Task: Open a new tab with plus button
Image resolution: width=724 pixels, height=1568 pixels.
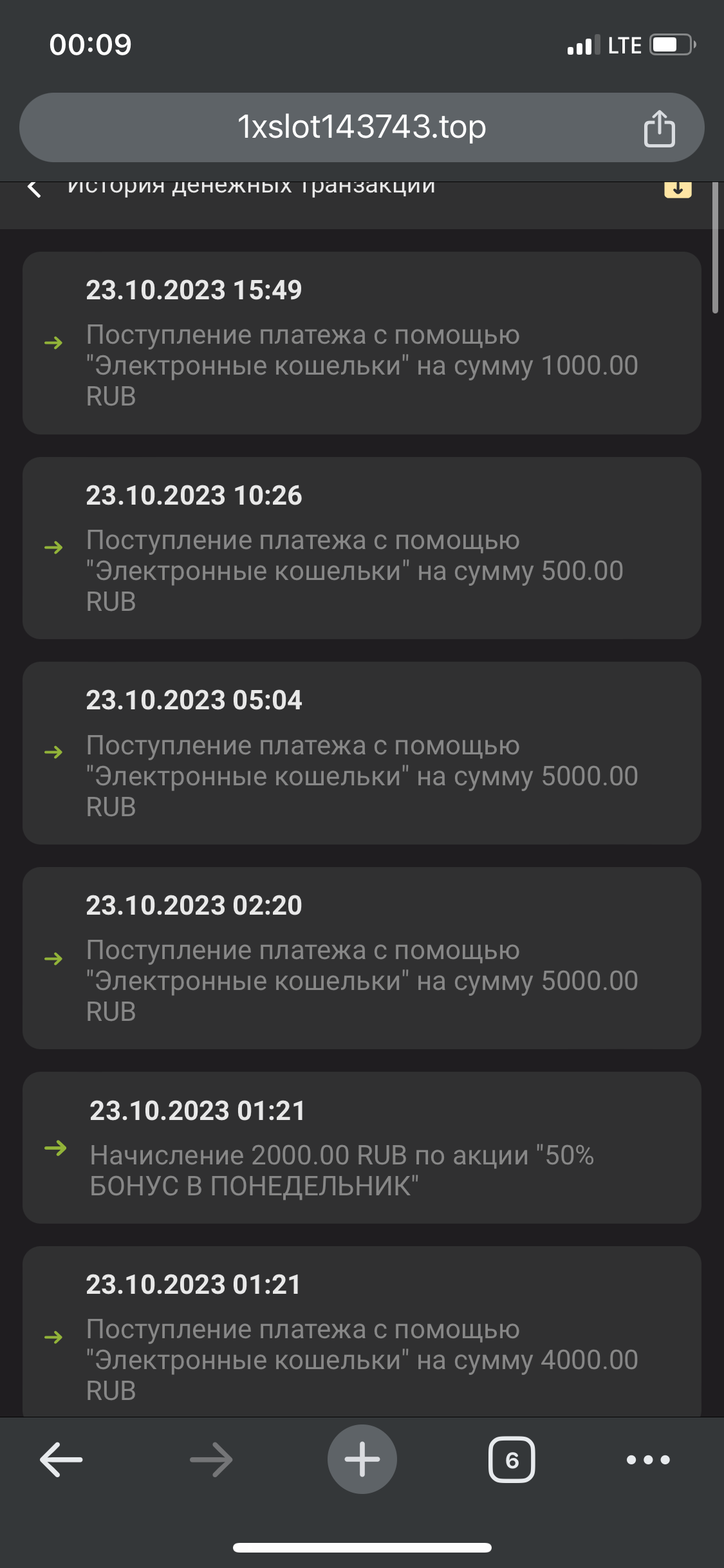Action: pos(362,1459)
